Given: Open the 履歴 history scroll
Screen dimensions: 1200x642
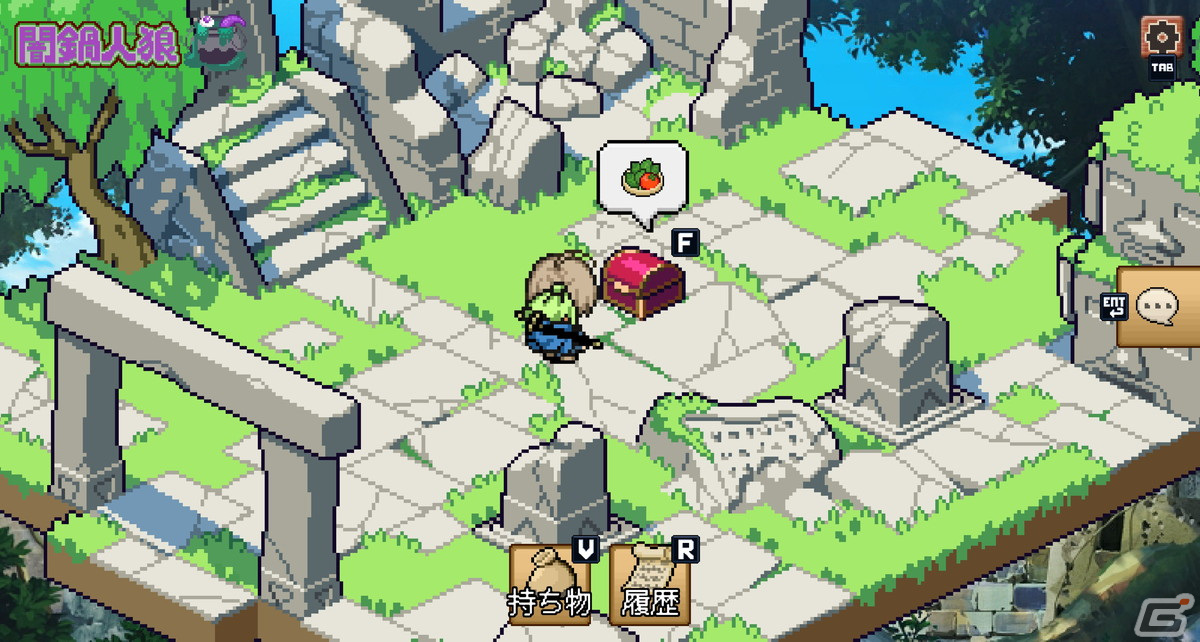Looking at the screenshot, I should (649, 582).
